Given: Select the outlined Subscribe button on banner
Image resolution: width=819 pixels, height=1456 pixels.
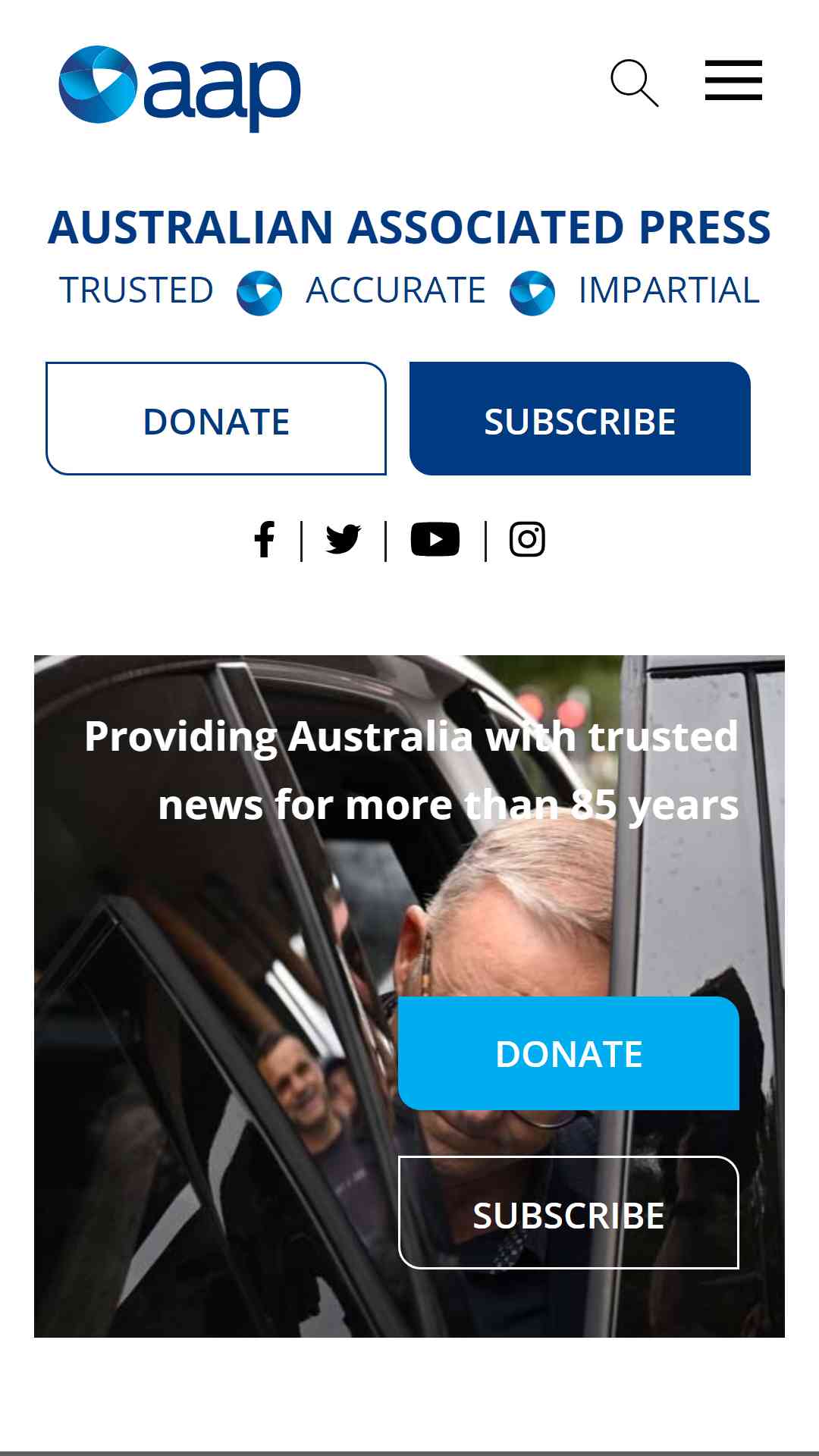Looking at the screenshot, I should [x=569, y=1213].
